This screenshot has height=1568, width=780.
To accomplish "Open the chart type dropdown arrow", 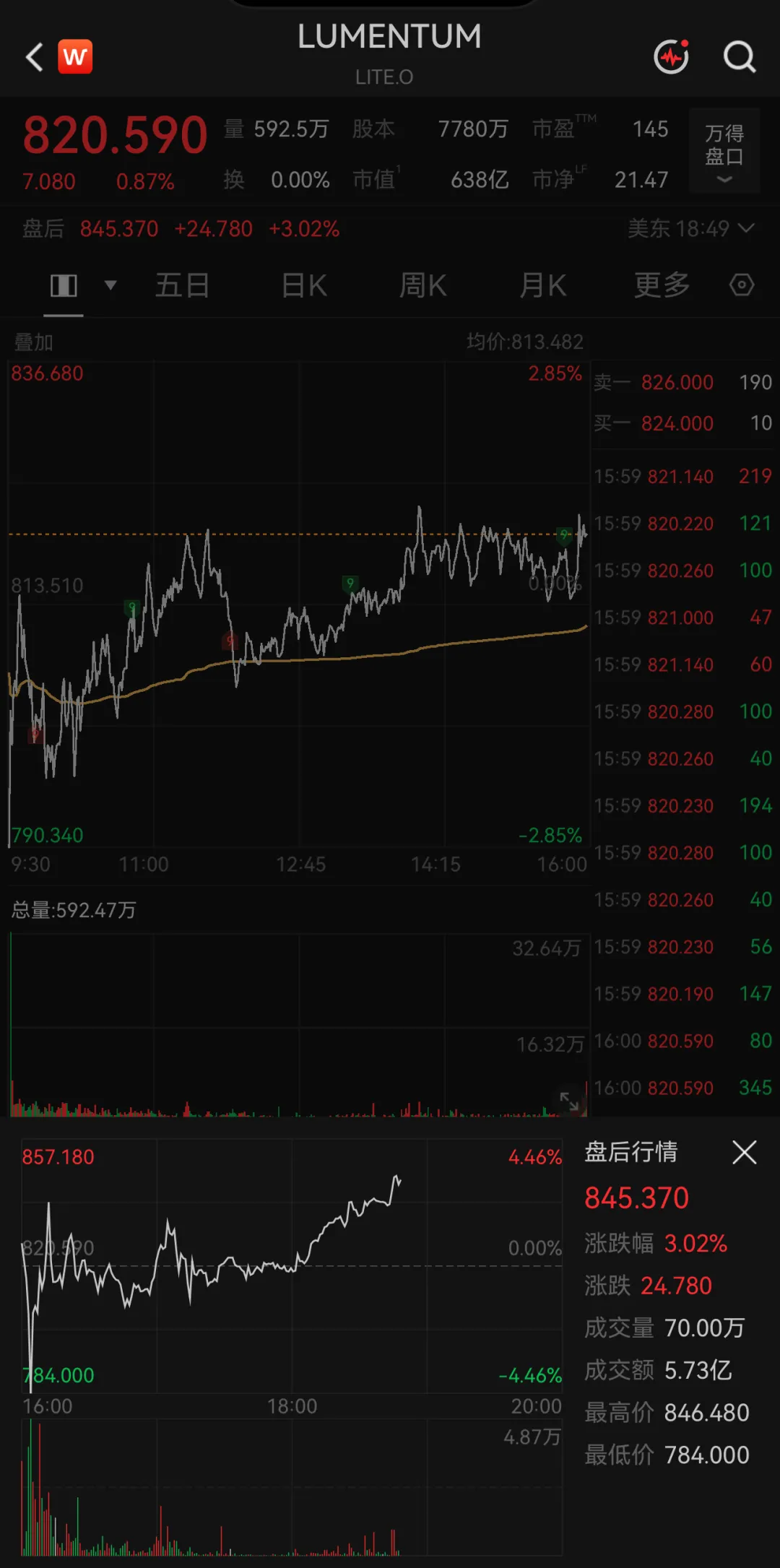I will [110, 285].
